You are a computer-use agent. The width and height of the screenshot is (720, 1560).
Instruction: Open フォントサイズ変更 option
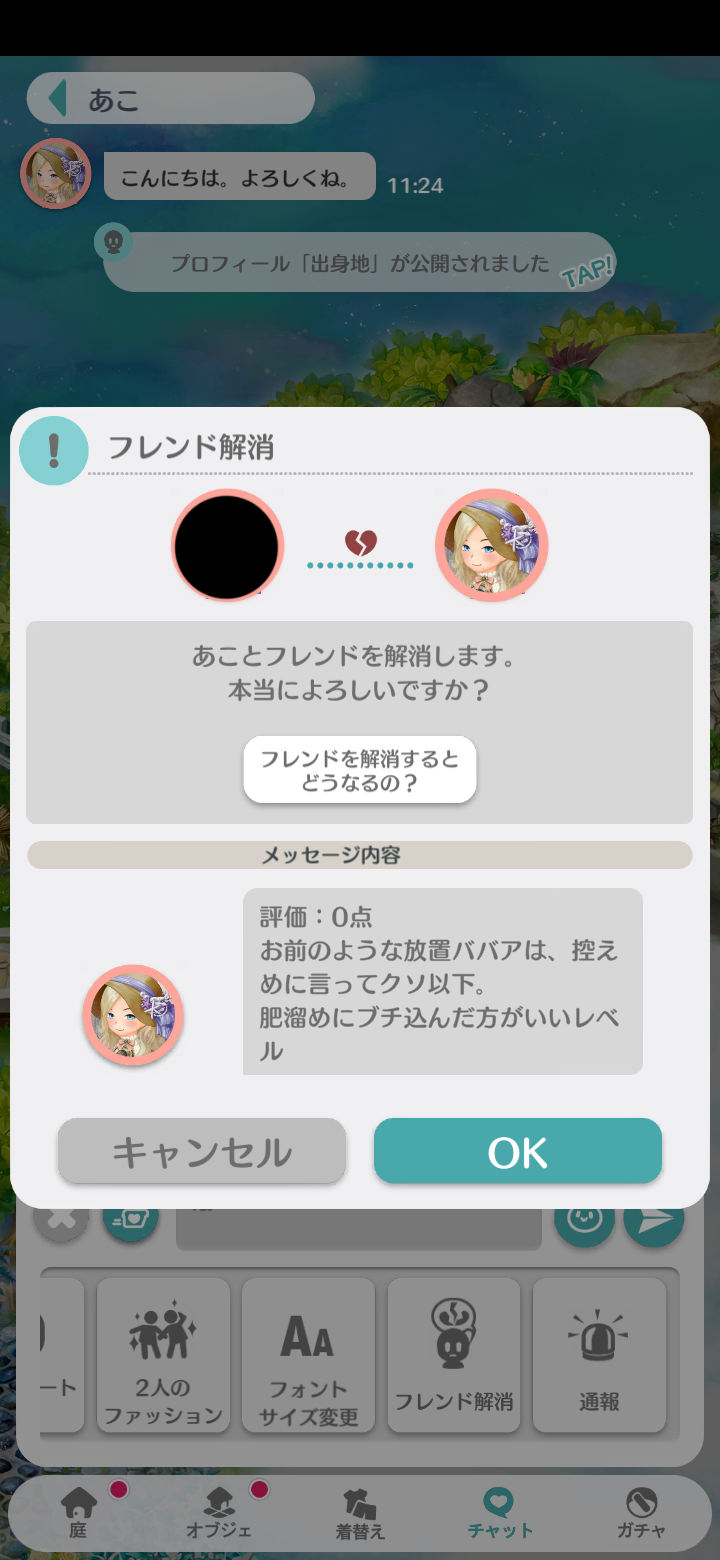point(308,1355)
